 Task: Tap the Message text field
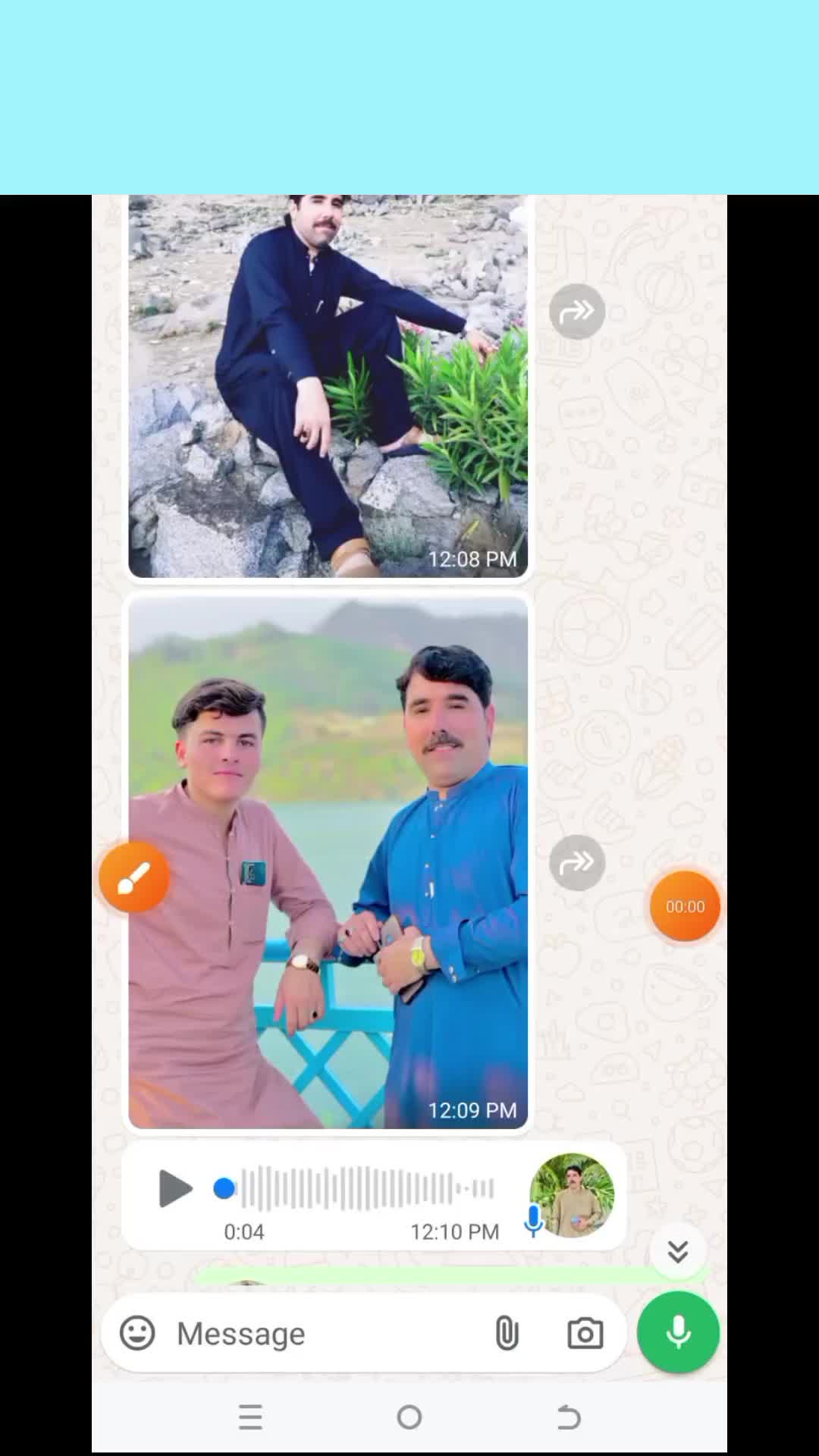[322, 1333]
